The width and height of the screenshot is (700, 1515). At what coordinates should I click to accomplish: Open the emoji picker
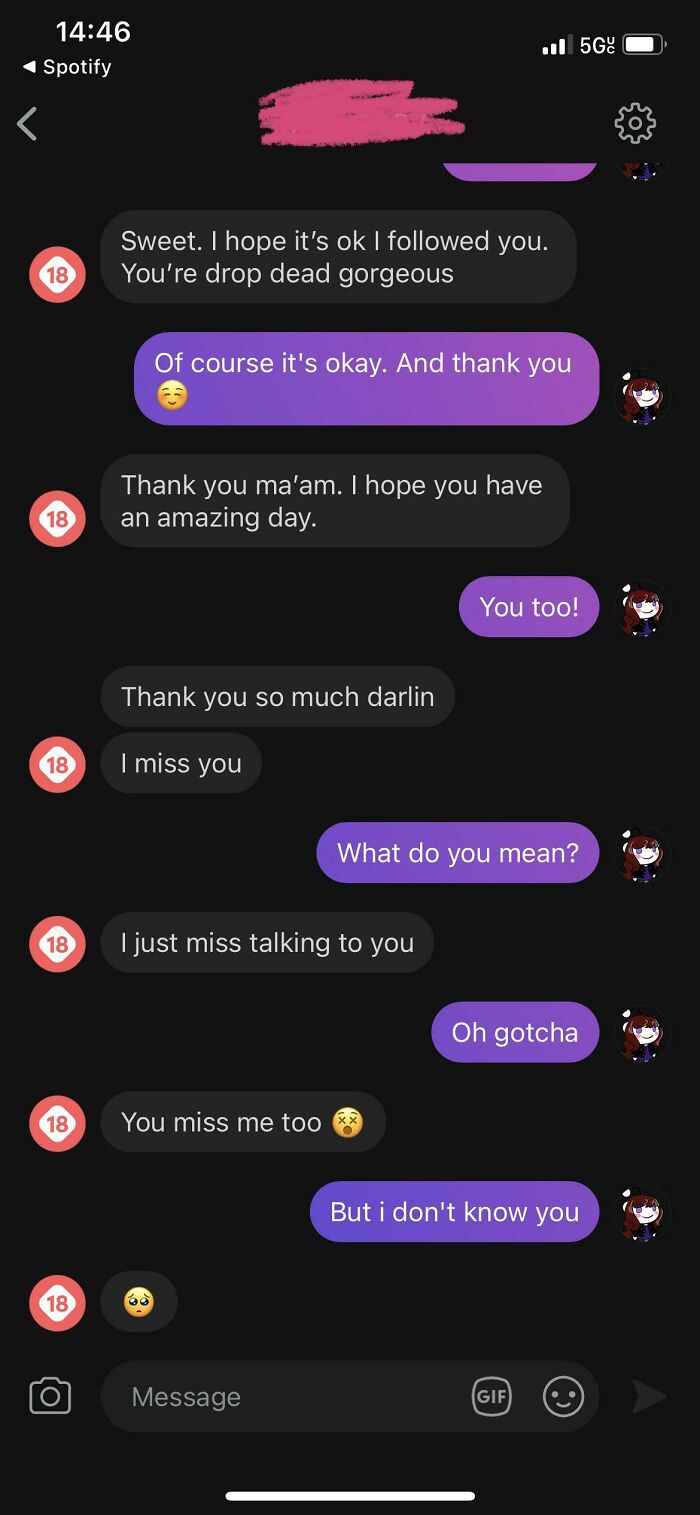563,1396
